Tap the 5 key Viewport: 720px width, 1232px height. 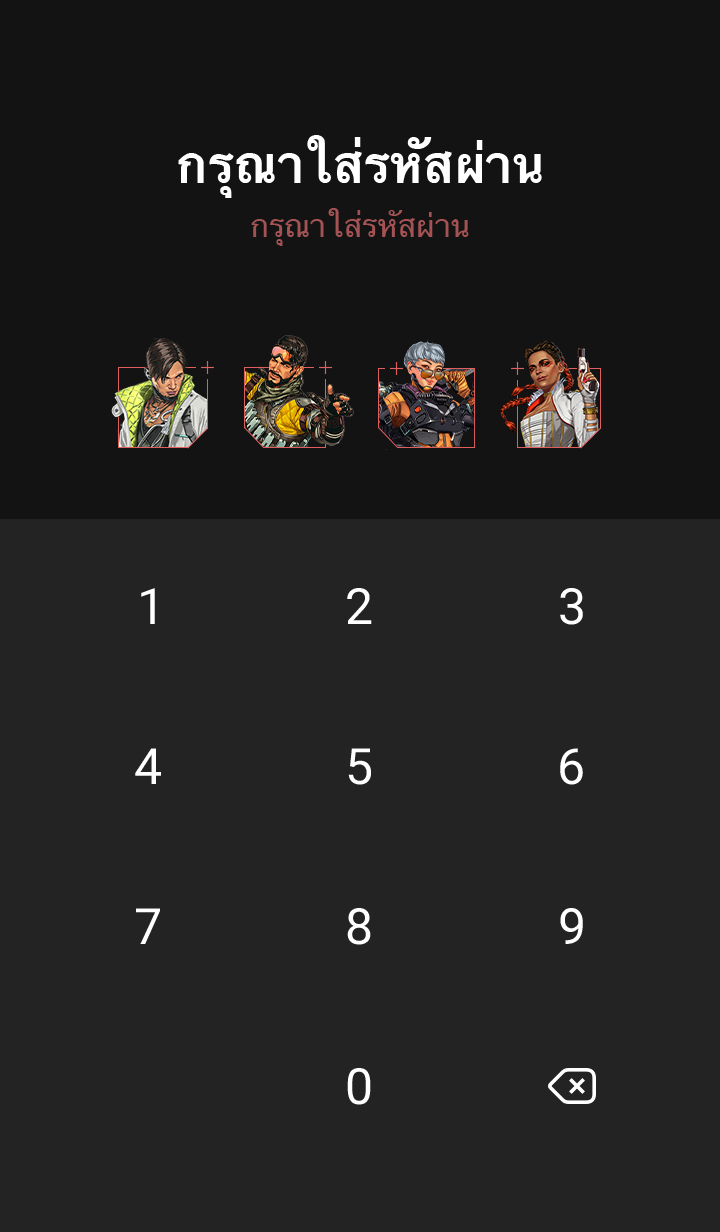(x=359, y=767)
